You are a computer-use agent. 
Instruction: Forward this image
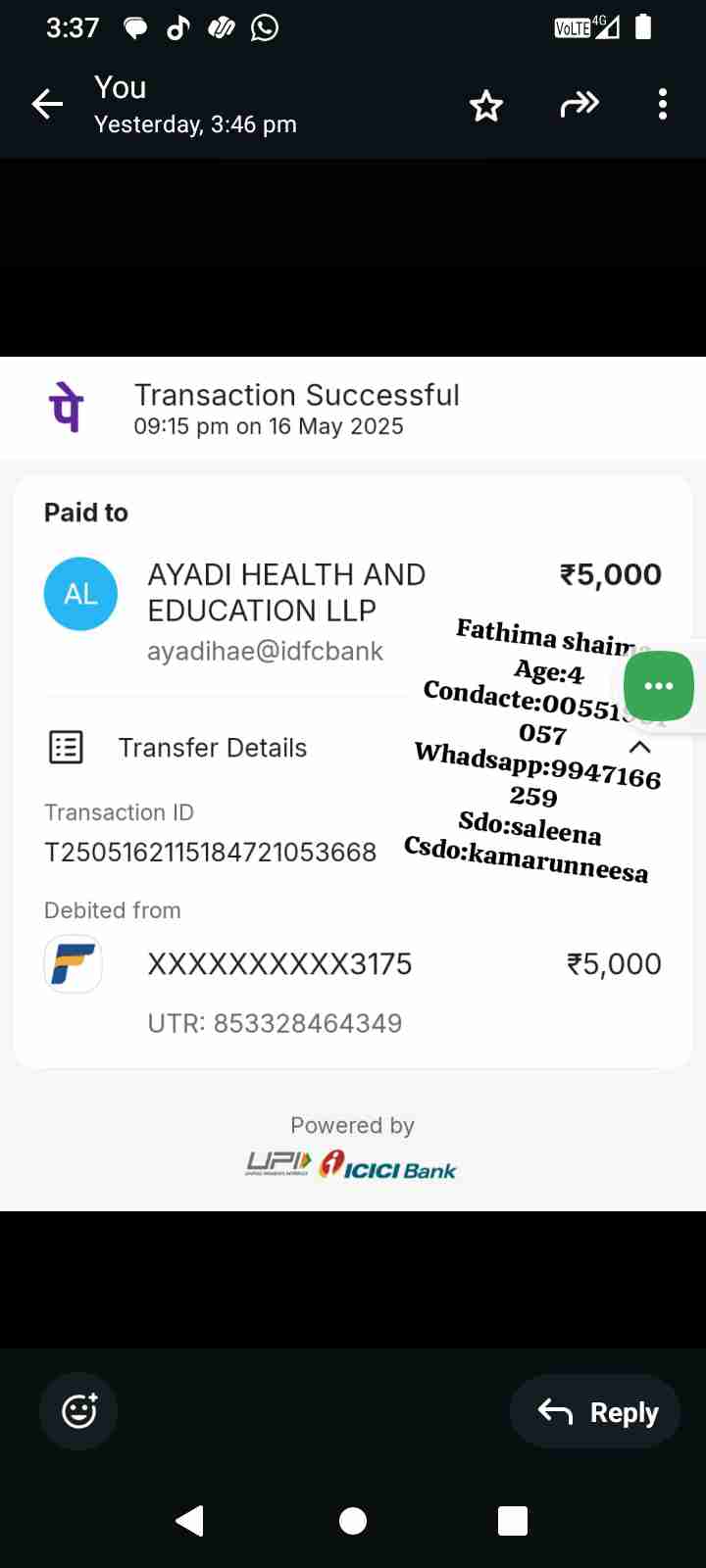pos(579,104)
